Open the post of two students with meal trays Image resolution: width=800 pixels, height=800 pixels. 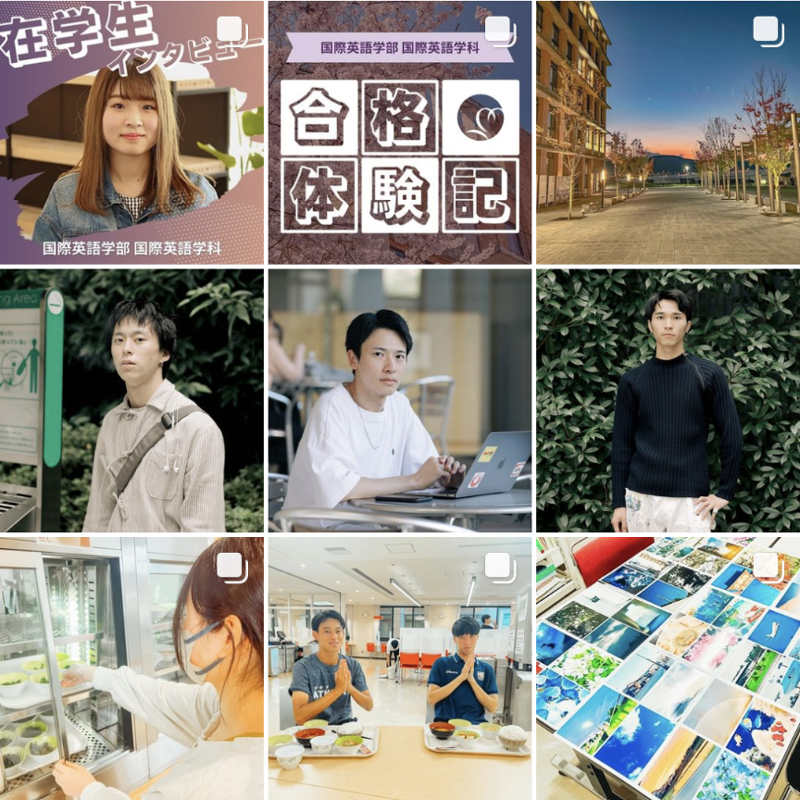point(400,668)
